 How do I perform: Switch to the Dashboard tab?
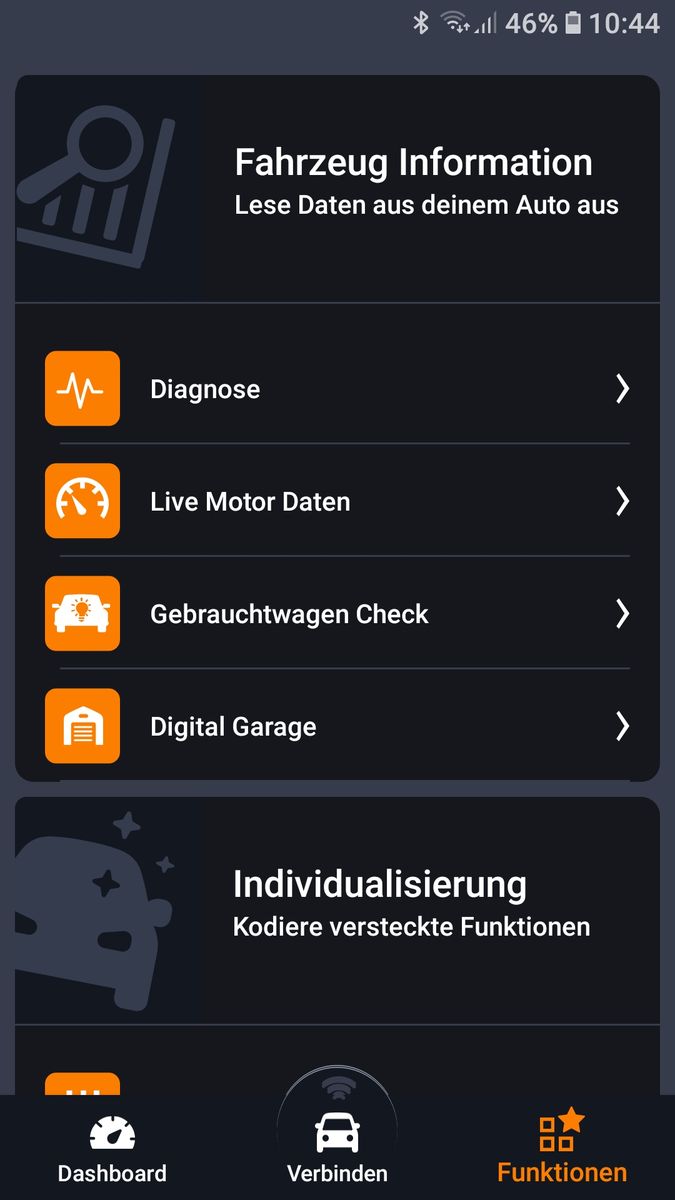(112, 1148)
